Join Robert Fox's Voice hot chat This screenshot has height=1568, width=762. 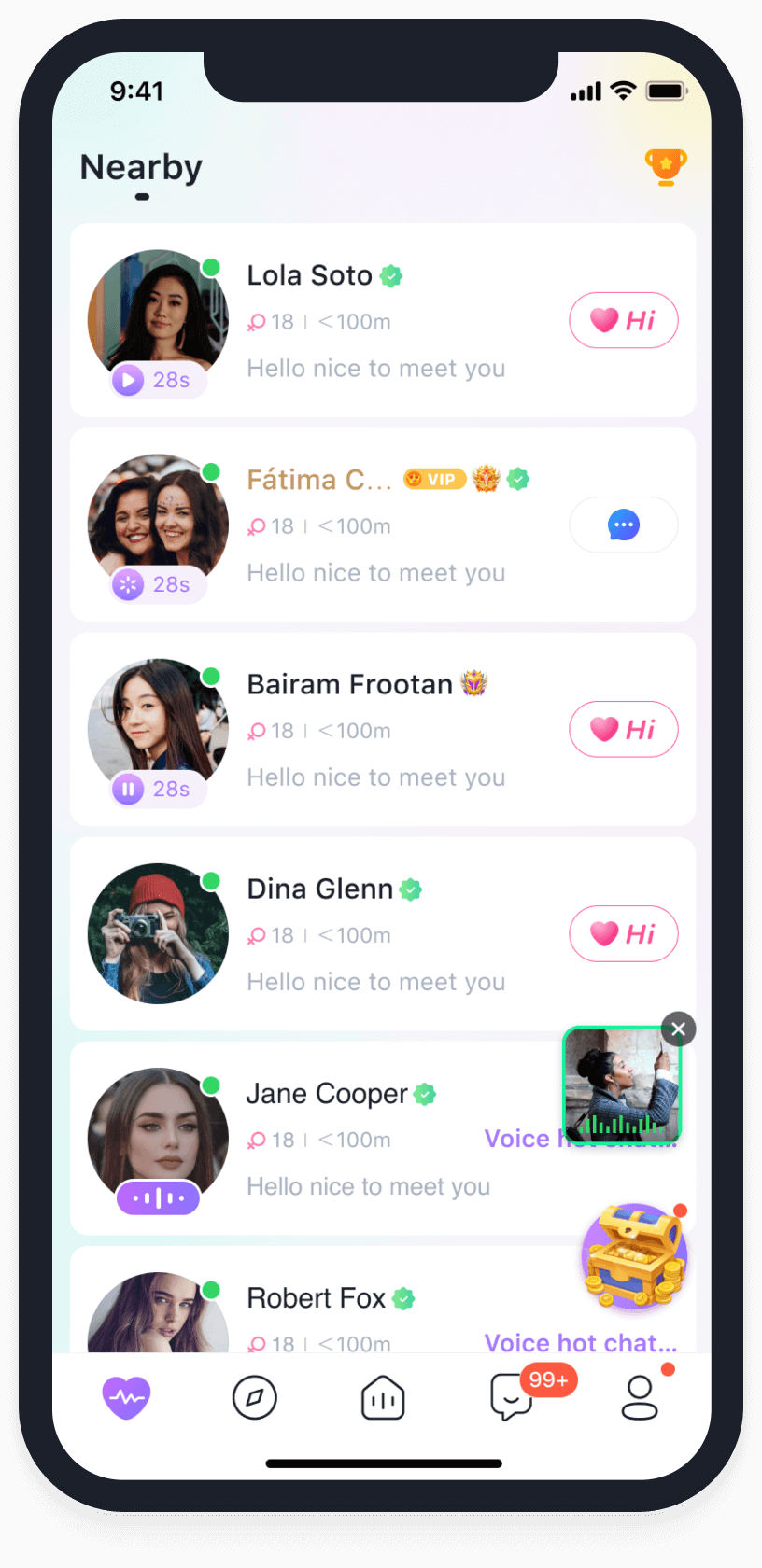pos(579,1342)
